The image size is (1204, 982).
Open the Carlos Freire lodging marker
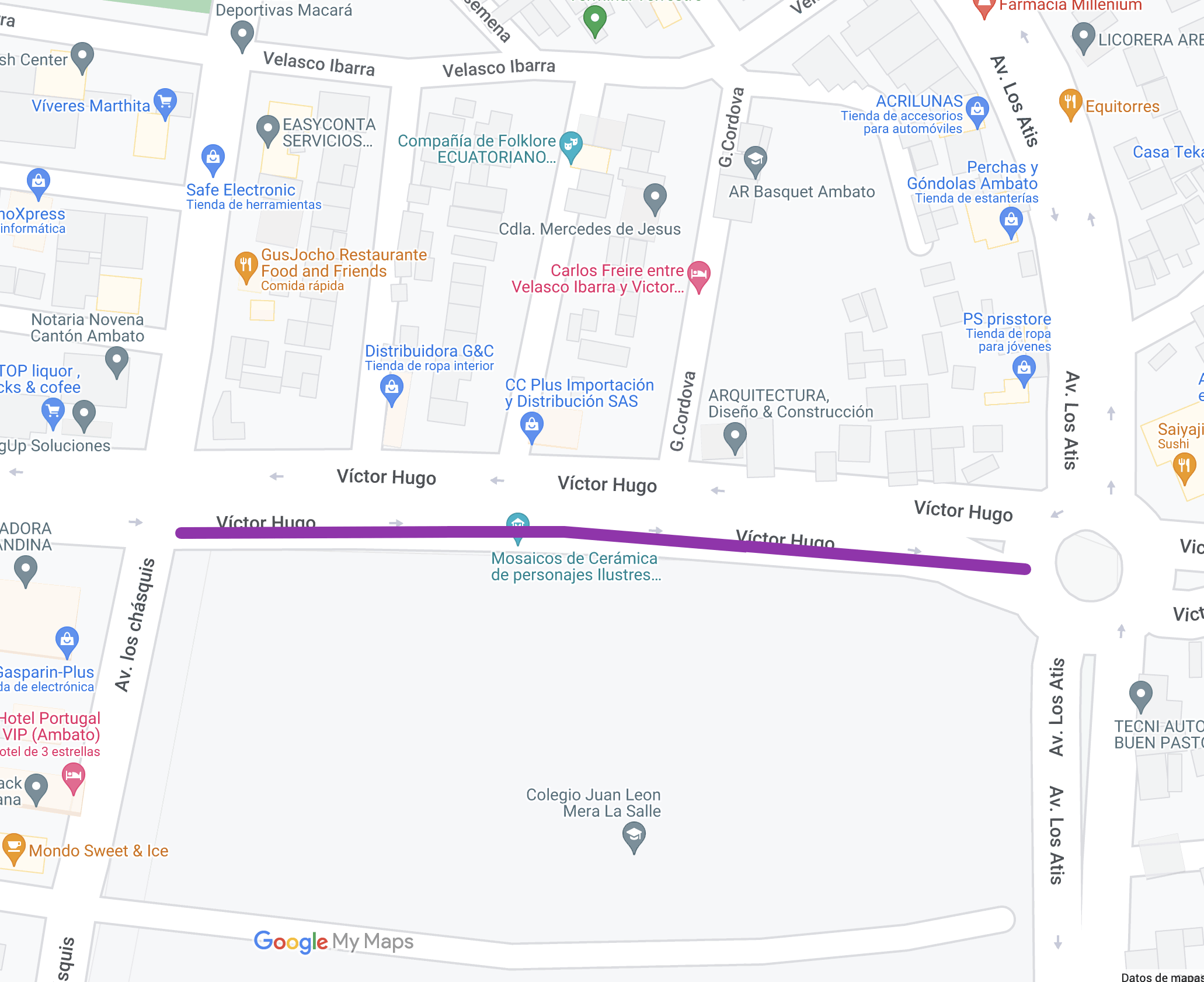699,275
